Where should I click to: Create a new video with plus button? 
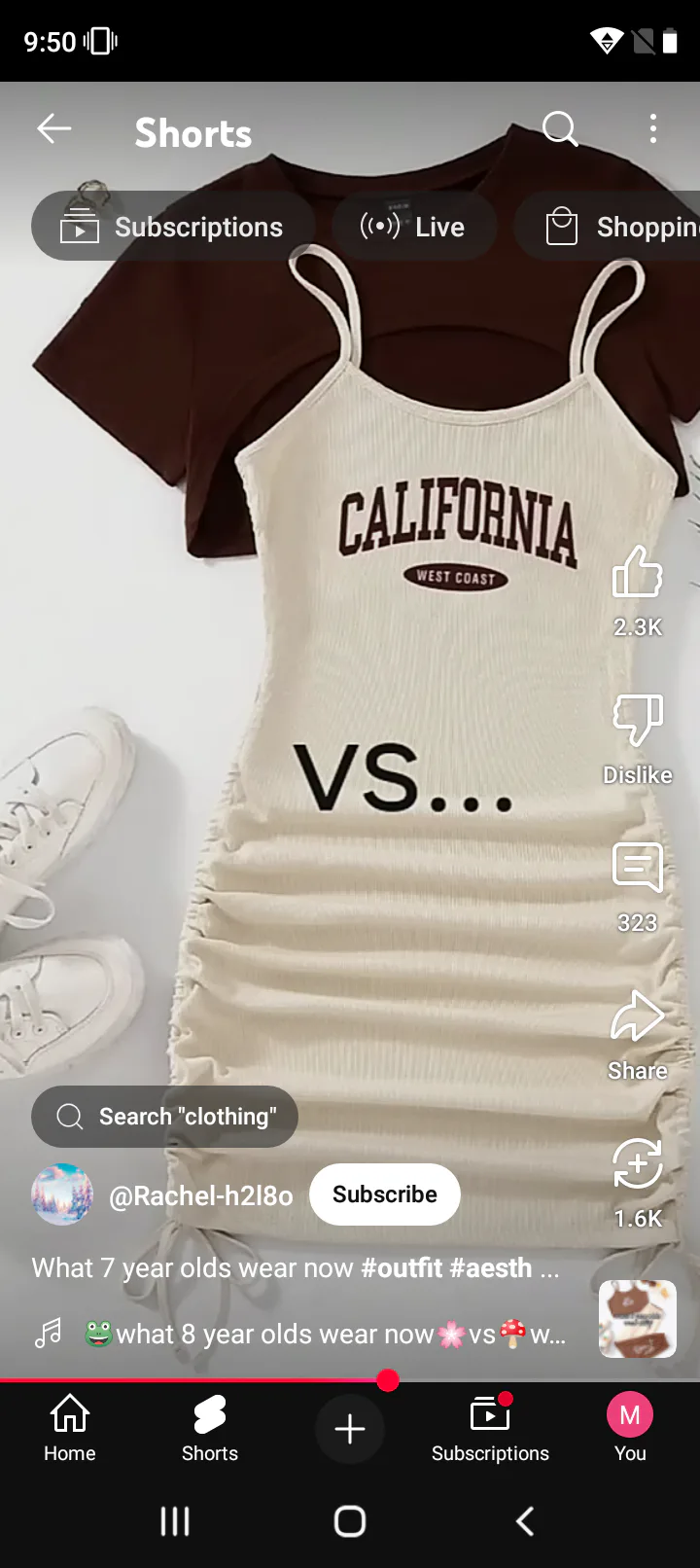[x=350, y=1428]
